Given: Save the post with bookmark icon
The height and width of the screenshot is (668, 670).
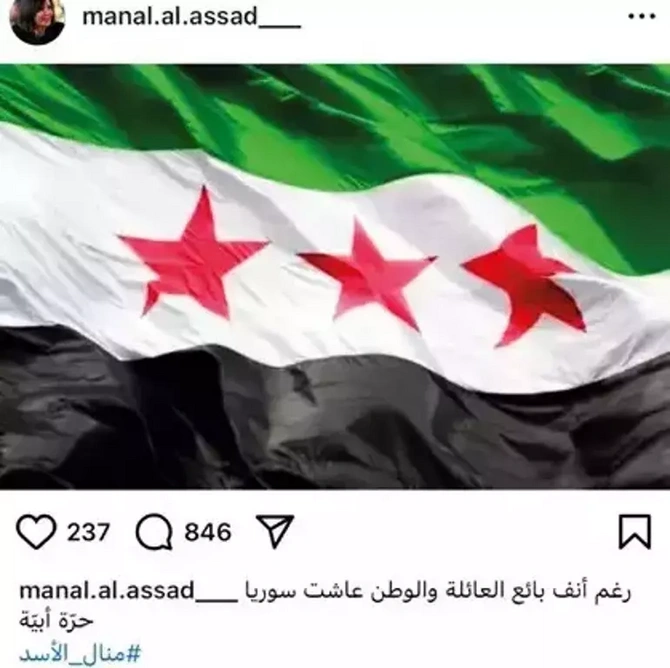Looking at the screenshot, I should (x=634, y=532).
